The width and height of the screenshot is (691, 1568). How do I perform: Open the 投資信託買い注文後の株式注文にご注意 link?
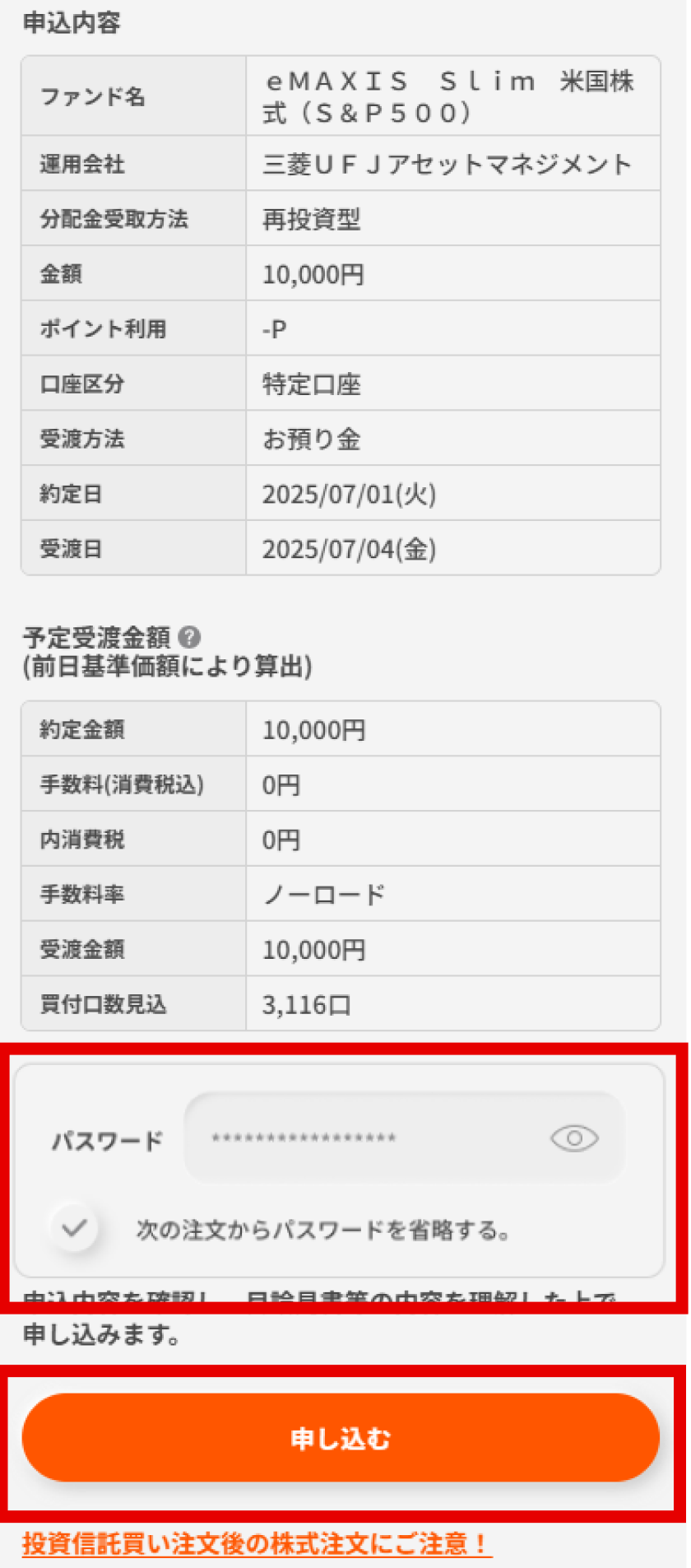[257, 1543]
